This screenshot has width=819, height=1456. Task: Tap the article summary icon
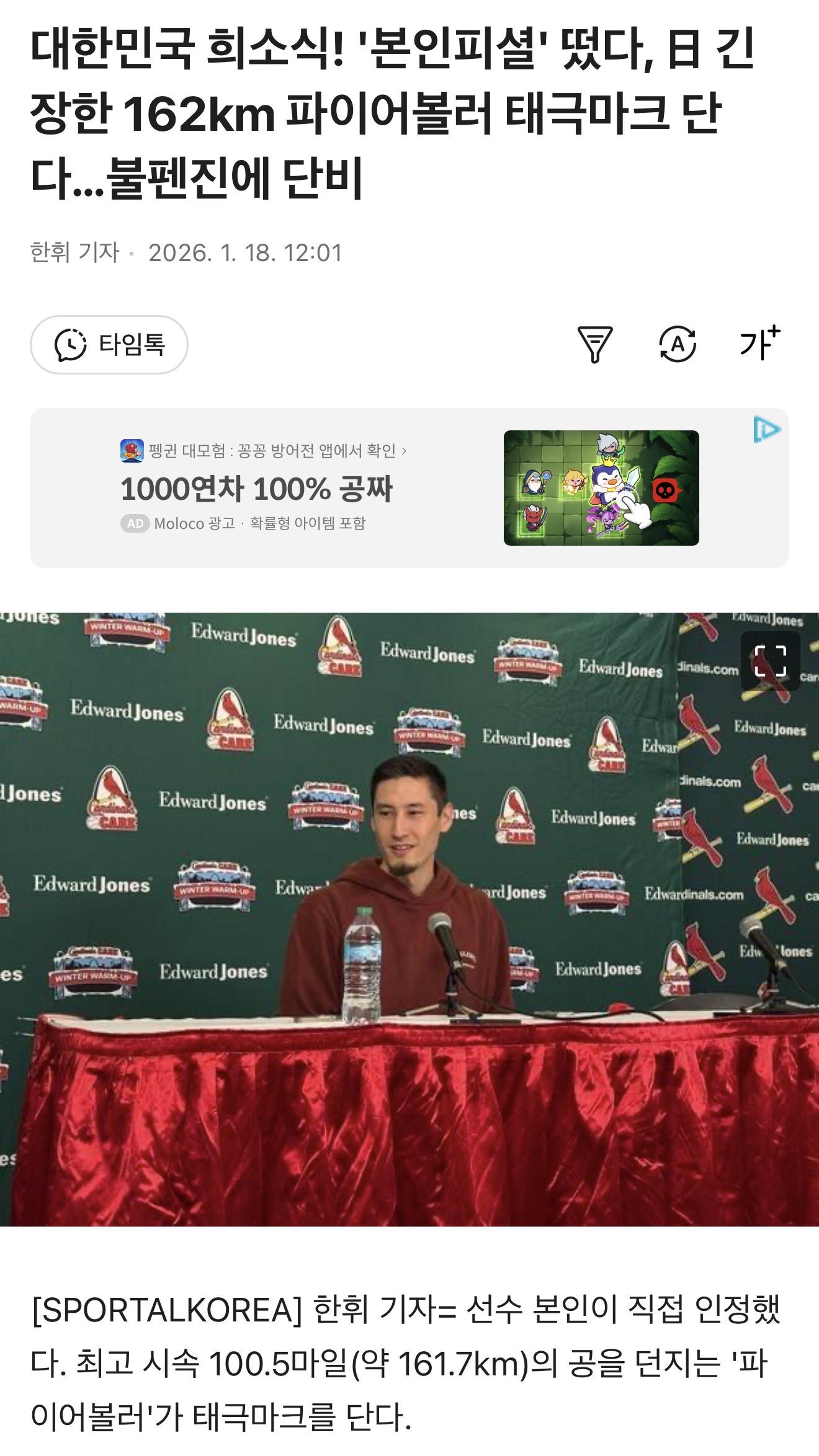point(595,344)
